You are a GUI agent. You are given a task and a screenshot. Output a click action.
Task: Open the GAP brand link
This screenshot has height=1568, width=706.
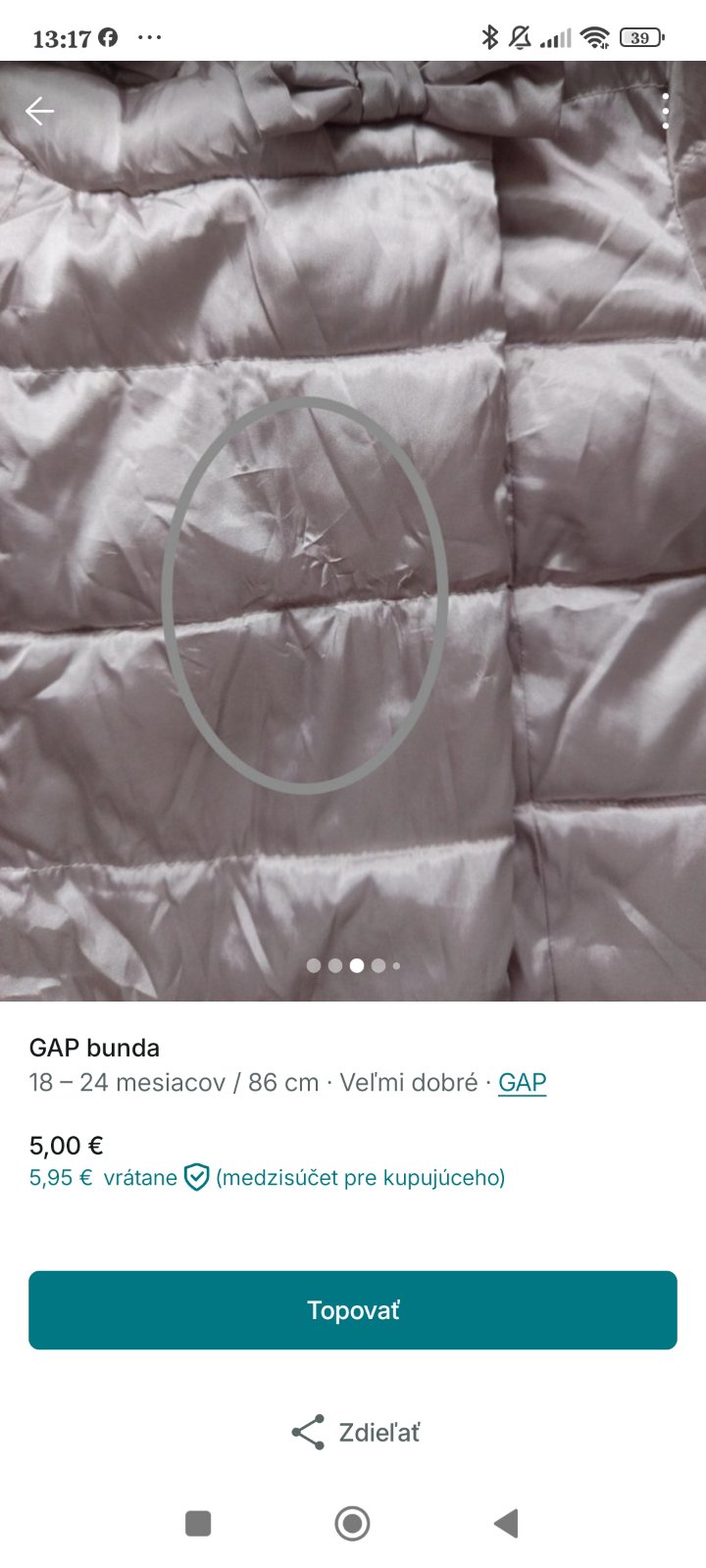(x=522, y=1083)
